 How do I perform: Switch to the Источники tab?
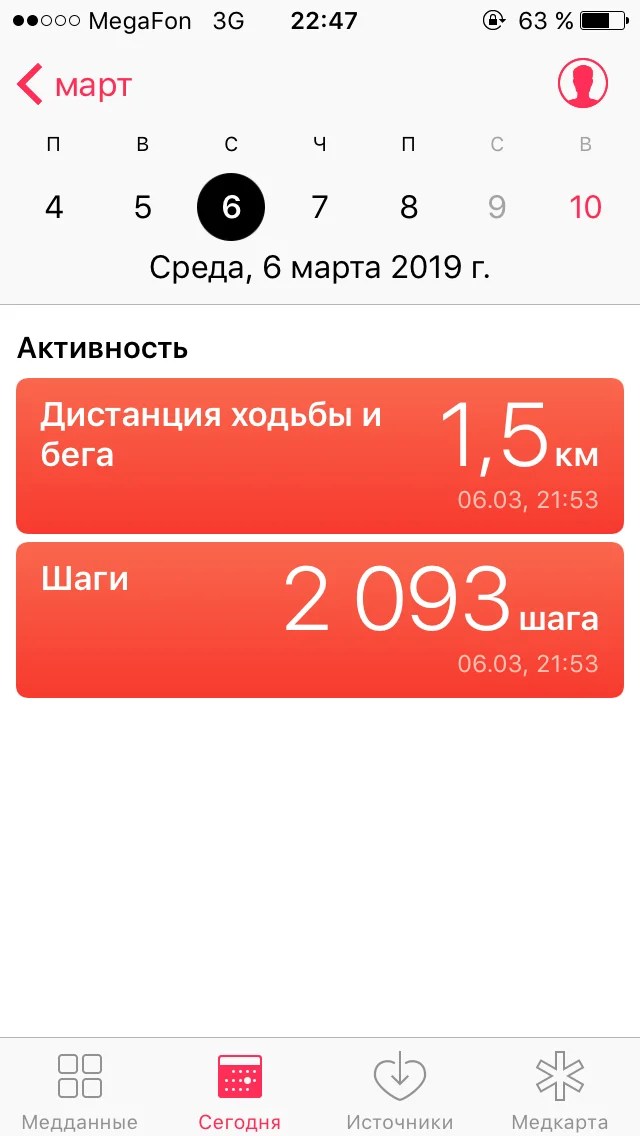(x=400, y=1090)
